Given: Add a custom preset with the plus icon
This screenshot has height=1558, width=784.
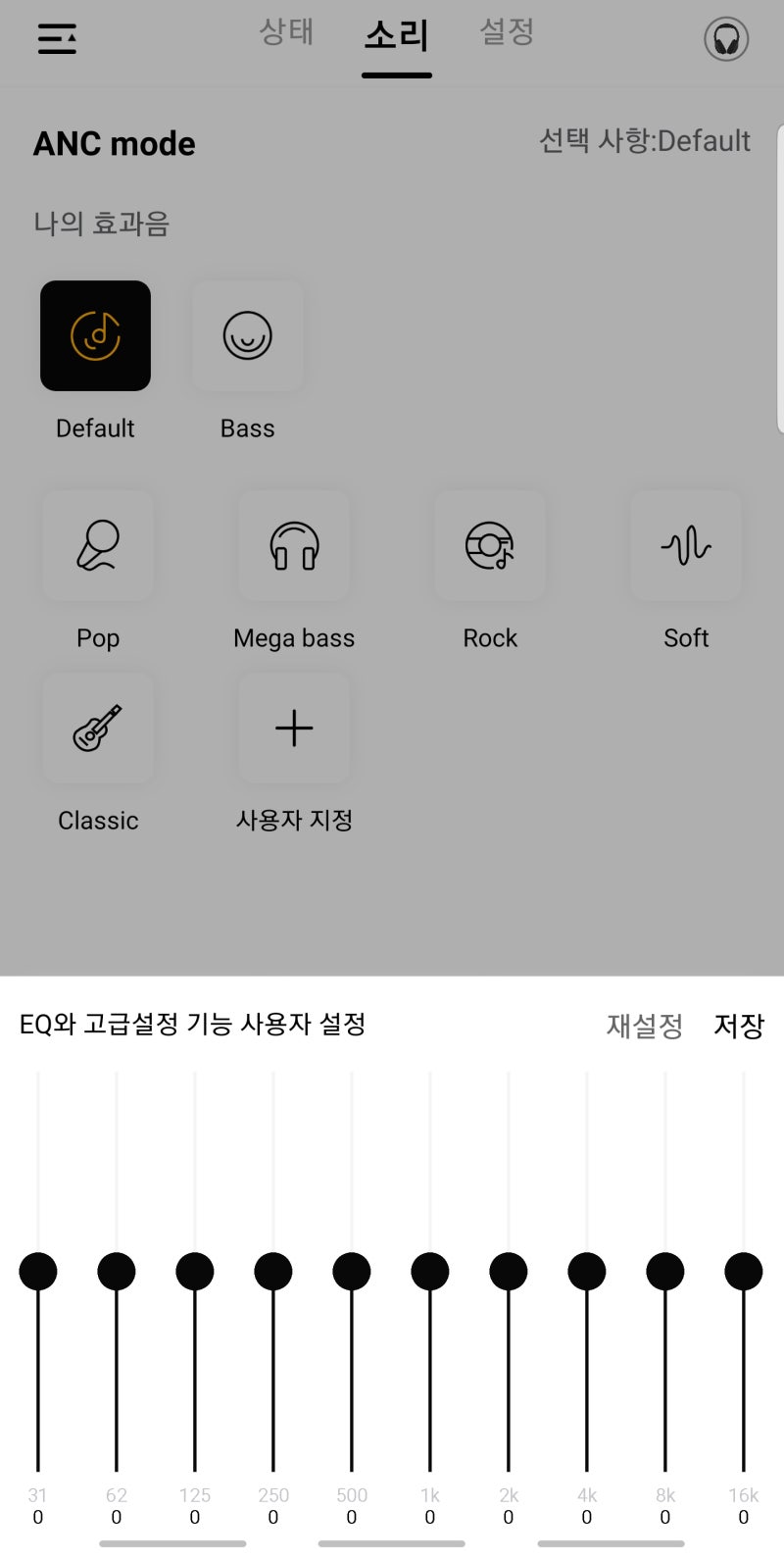Looking at the screenshot, I should pos(294,729).
